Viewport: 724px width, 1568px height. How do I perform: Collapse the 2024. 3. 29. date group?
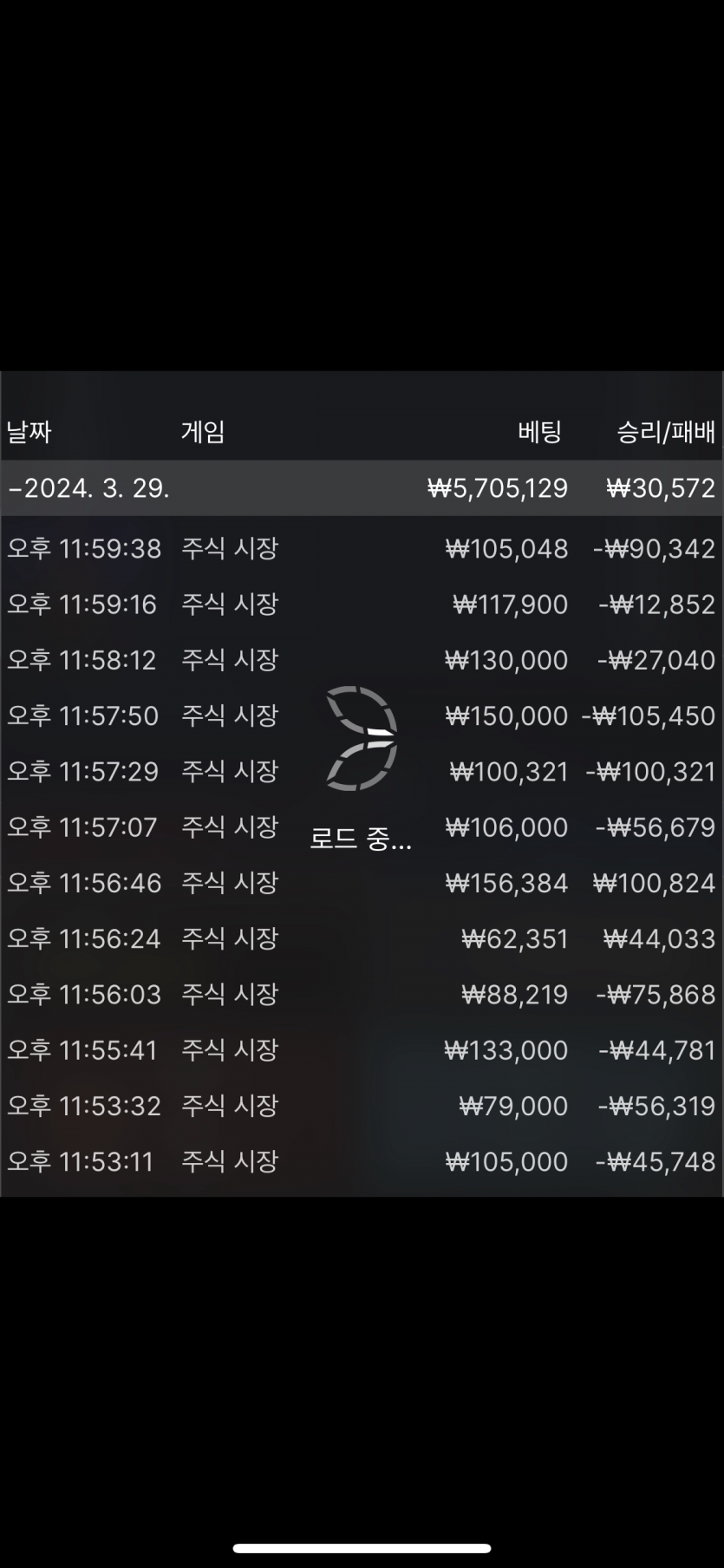pos(362,487)
